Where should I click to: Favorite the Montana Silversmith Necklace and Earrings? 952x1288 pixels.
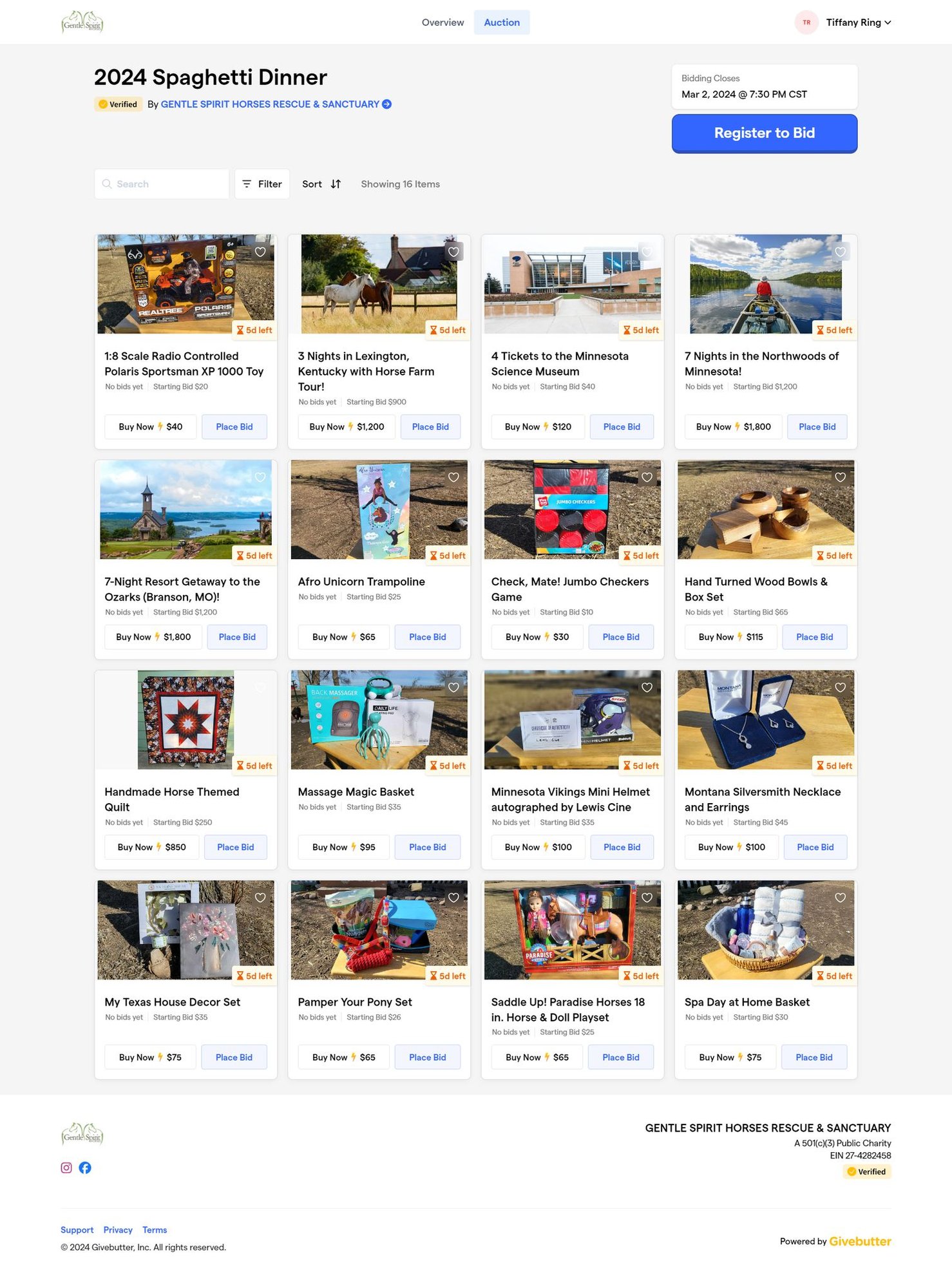coord(840,687)
